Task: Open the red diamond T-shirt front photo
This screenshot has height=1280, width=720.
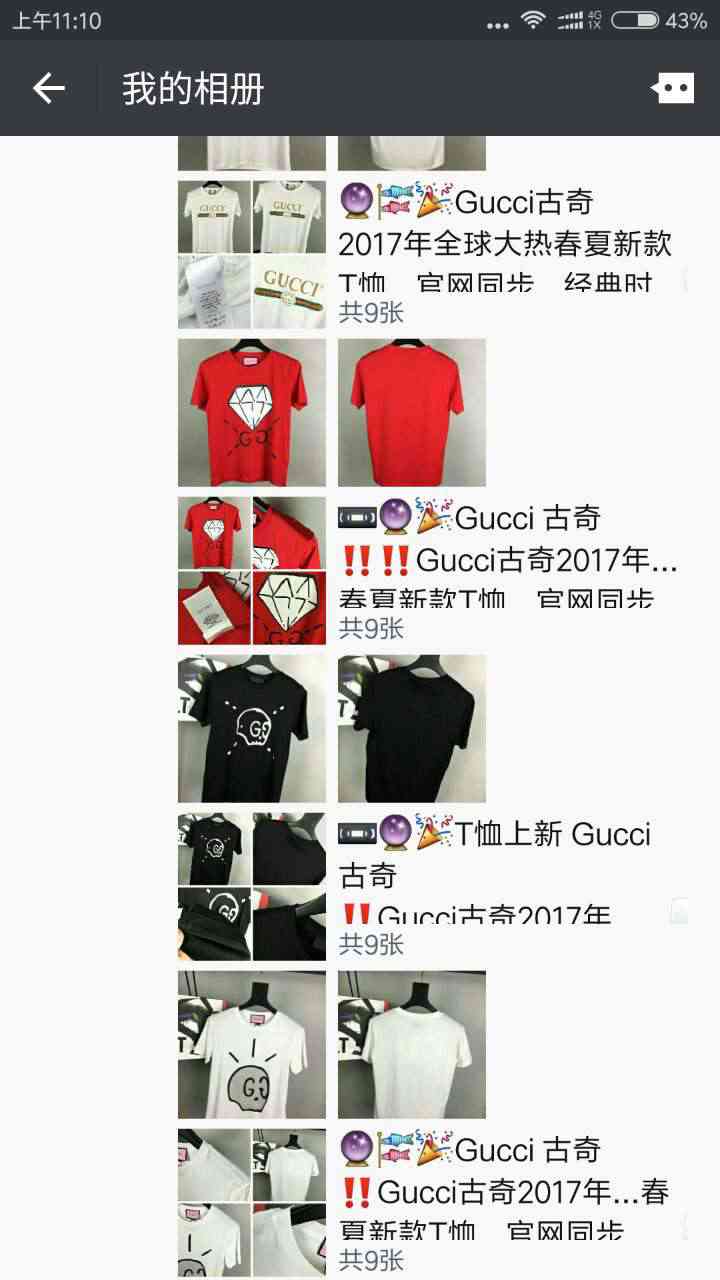Action: point(252,412)
